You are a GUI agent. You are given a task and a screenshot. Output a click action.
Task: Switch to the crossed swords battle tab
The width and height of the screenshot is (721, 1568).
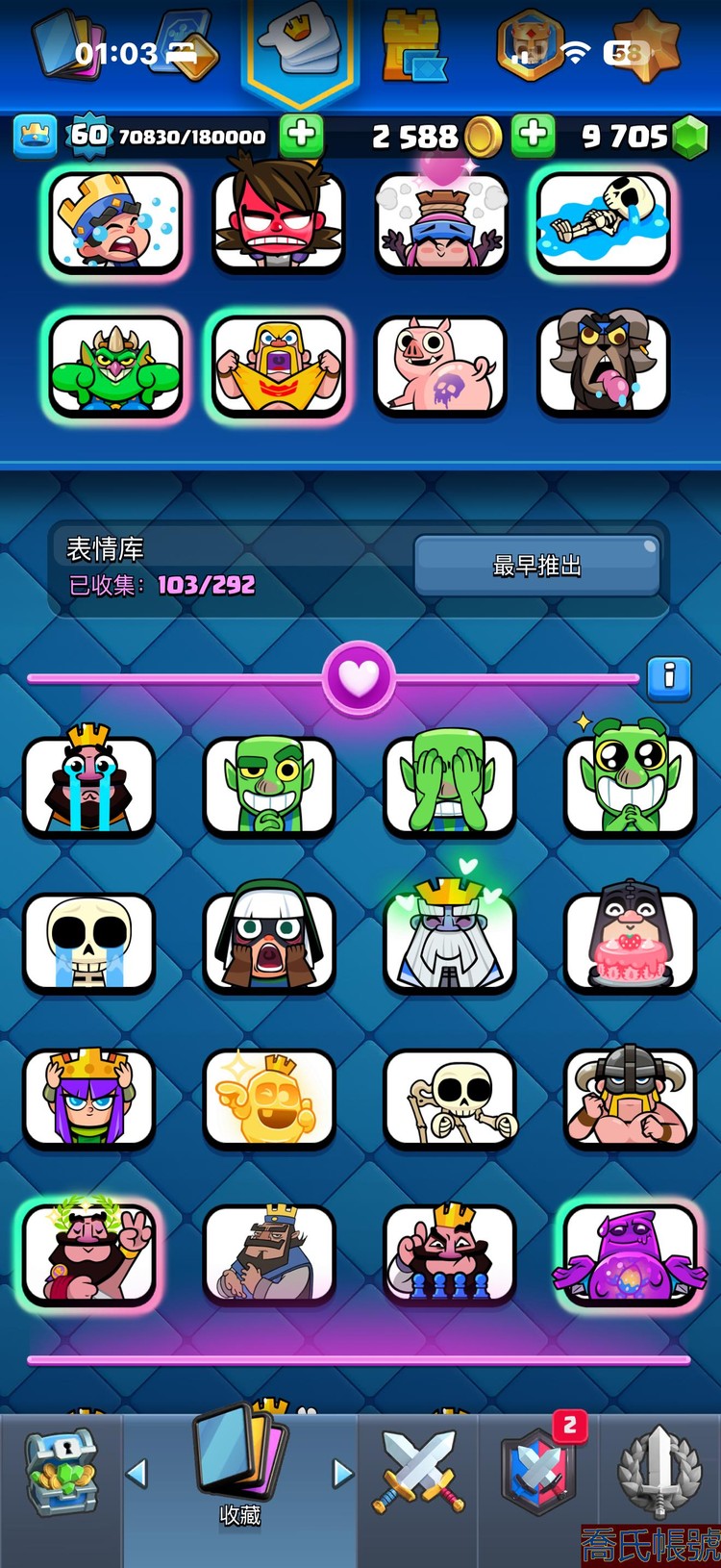pos(418,1470)
